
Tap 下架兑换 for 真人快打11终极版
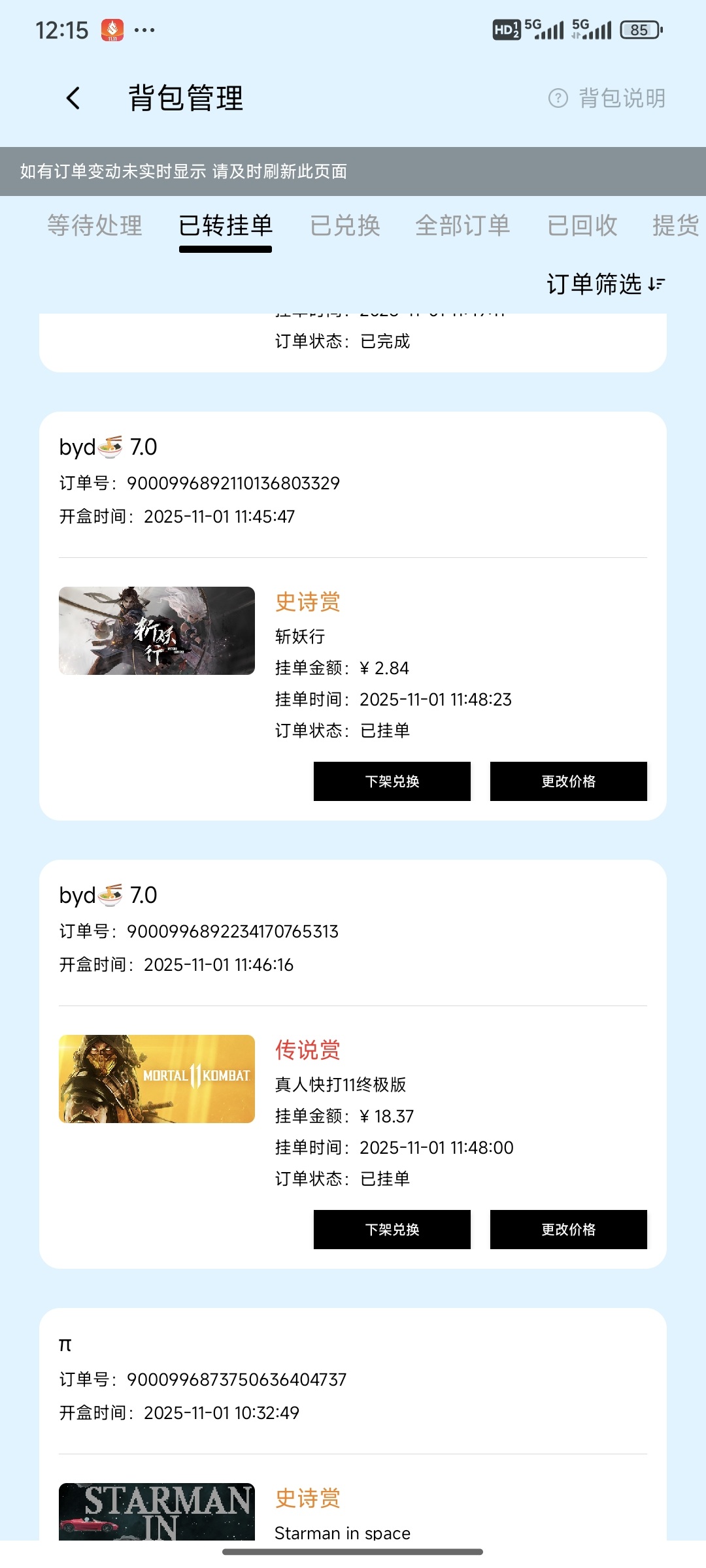click(x=392, y=1230)
